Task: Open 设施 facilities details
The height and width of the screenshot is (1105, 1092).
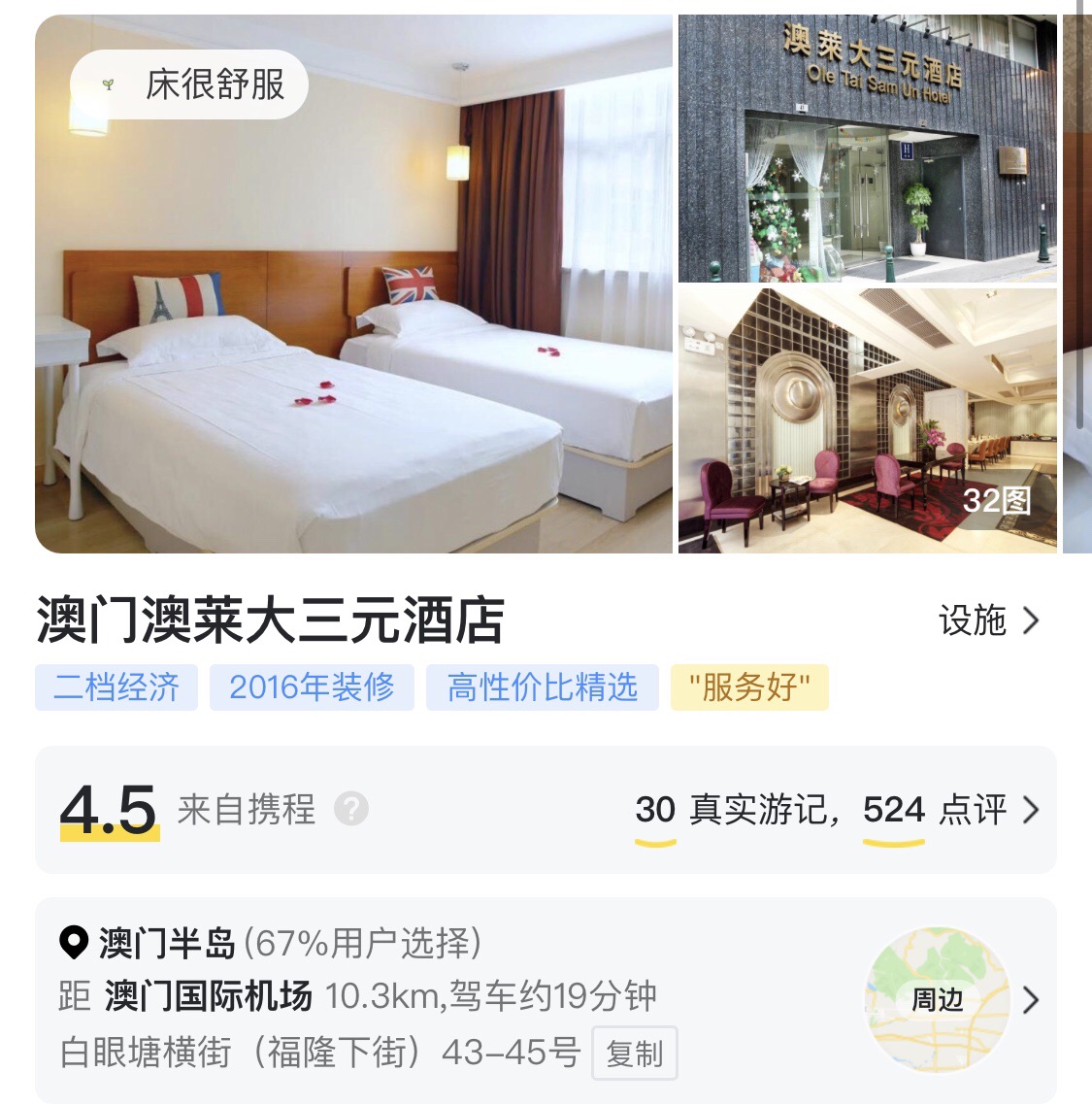Action: (x=987, y=620)
